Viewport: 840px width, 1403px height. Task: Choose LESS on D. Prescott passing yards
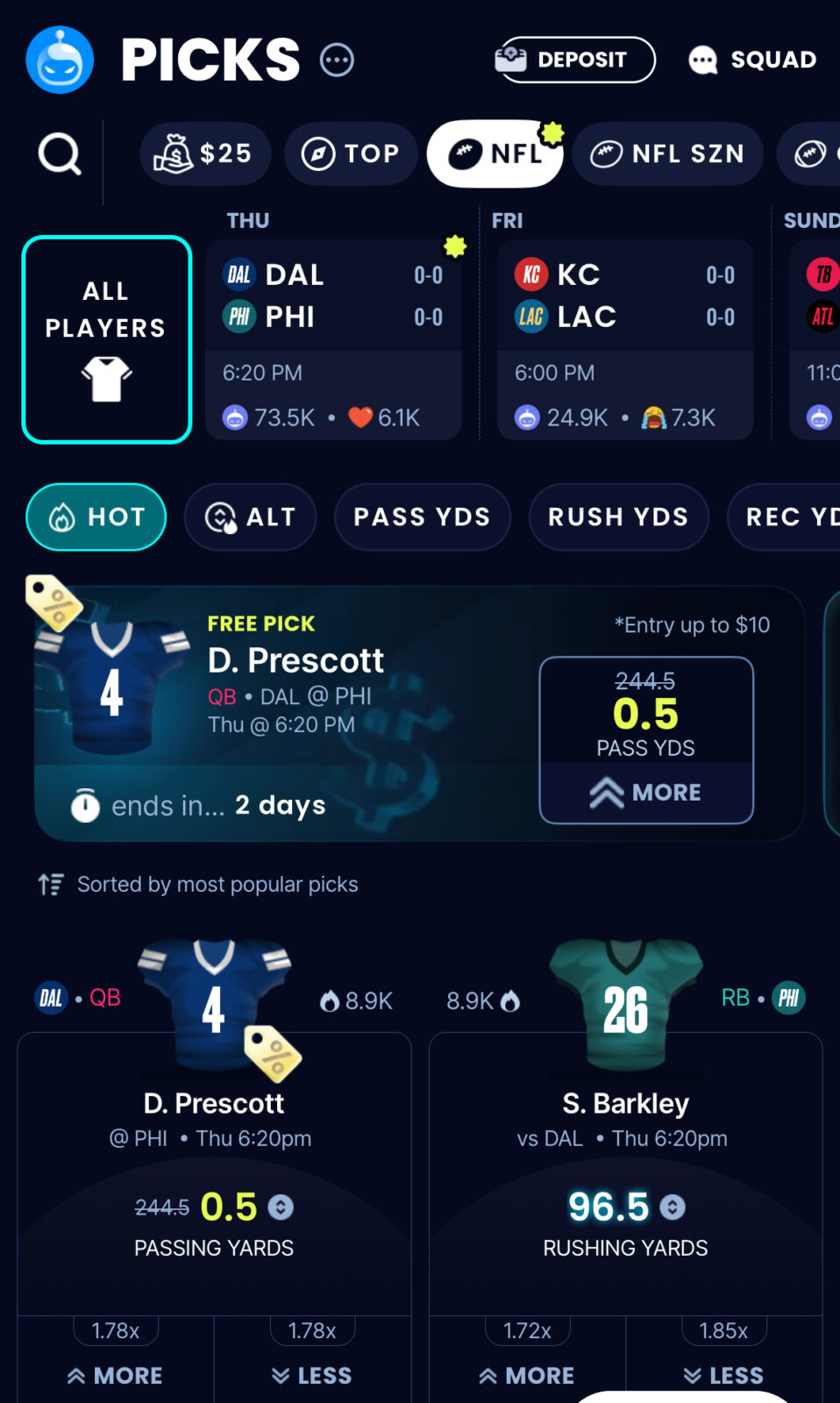coord(312,1375)
